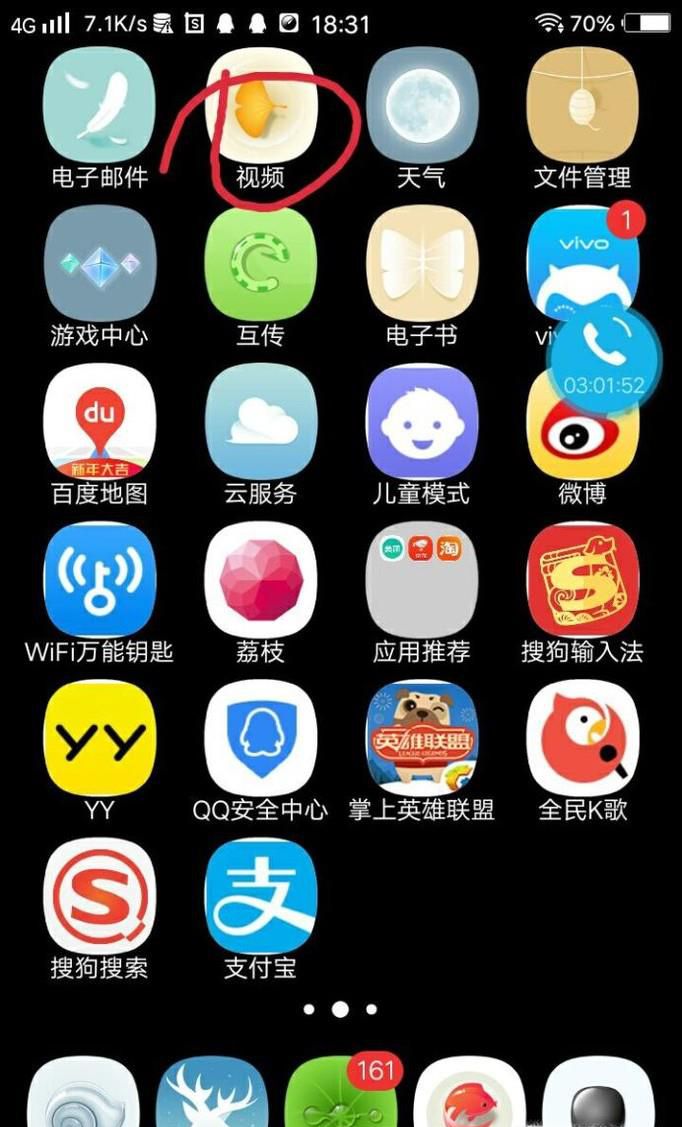Viewport: 682px width, 1127px height.
Task: Open 云服务 cloud service
Action: (260, 422)
